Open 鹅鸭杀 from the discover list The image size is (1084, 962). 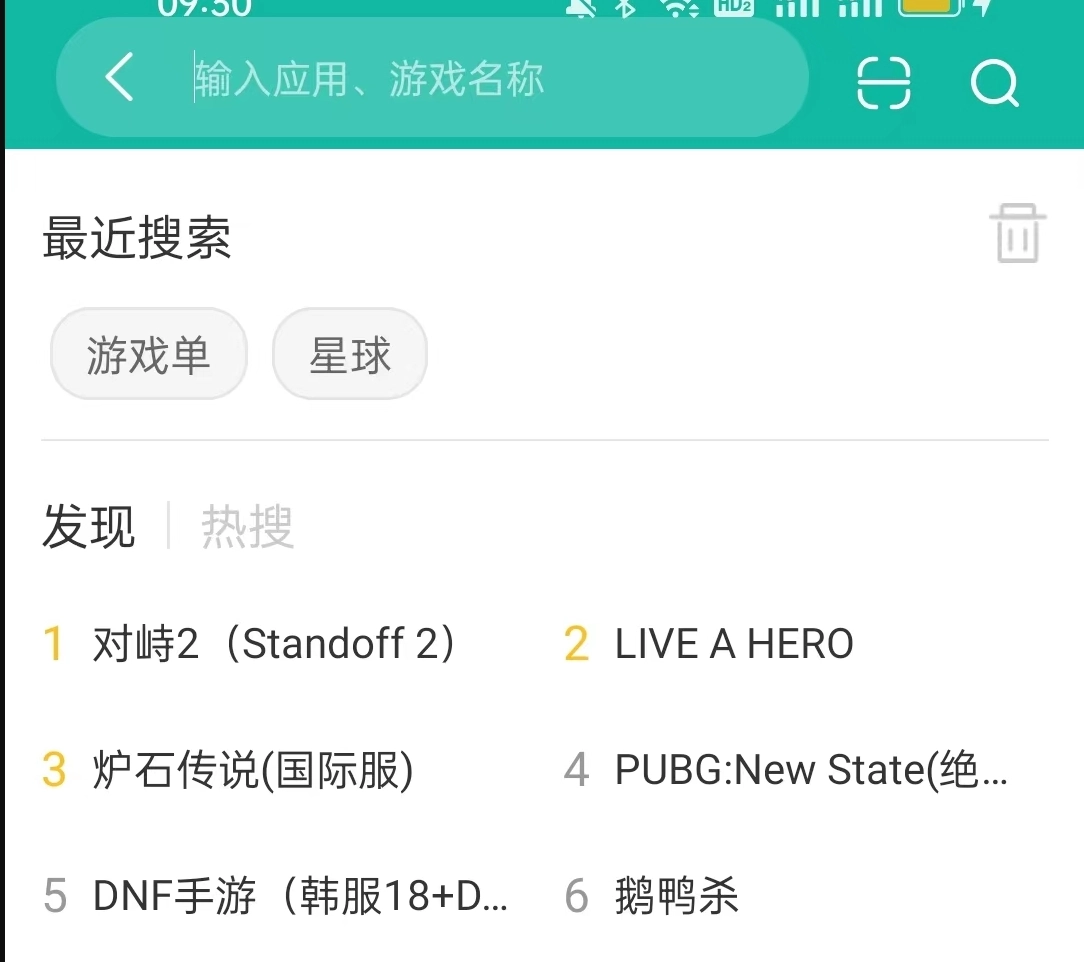677,896
